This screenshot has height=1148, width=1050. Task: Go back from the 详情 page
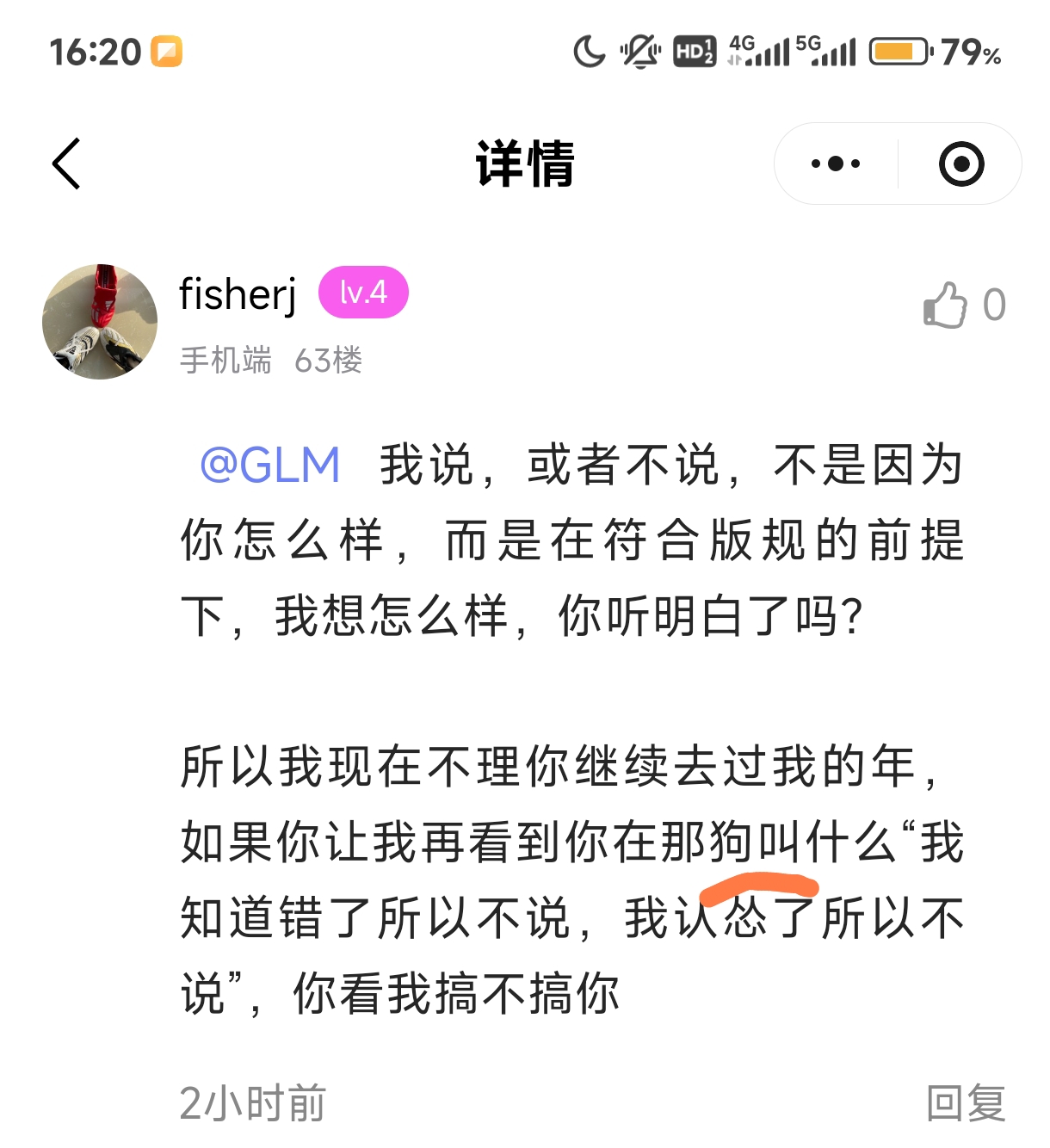point(66,164)
